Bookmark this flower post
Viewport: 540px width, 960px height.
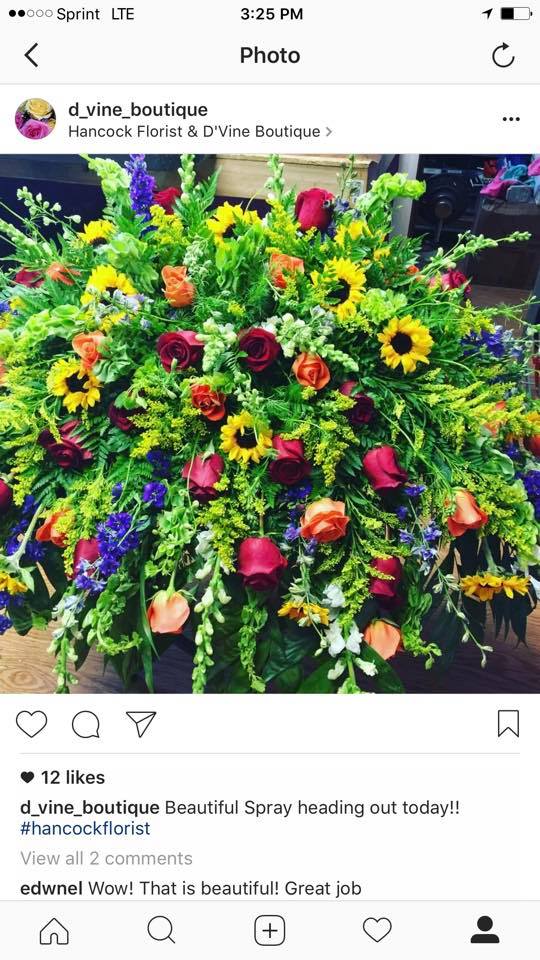click(x=508, y=724)
